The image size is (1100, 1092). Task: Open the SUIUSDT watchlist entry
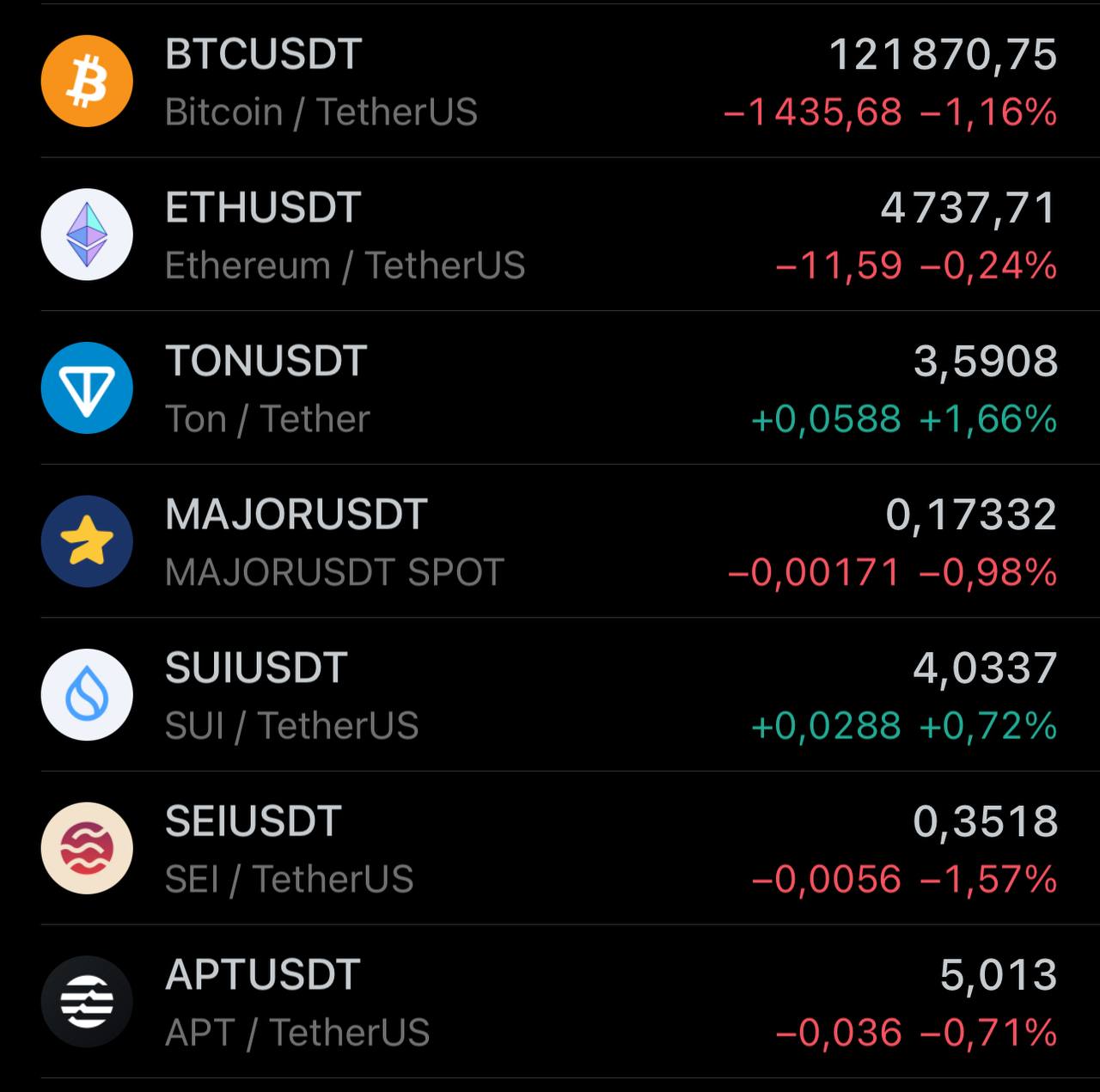pyautogui.click(x=550, y=694)
